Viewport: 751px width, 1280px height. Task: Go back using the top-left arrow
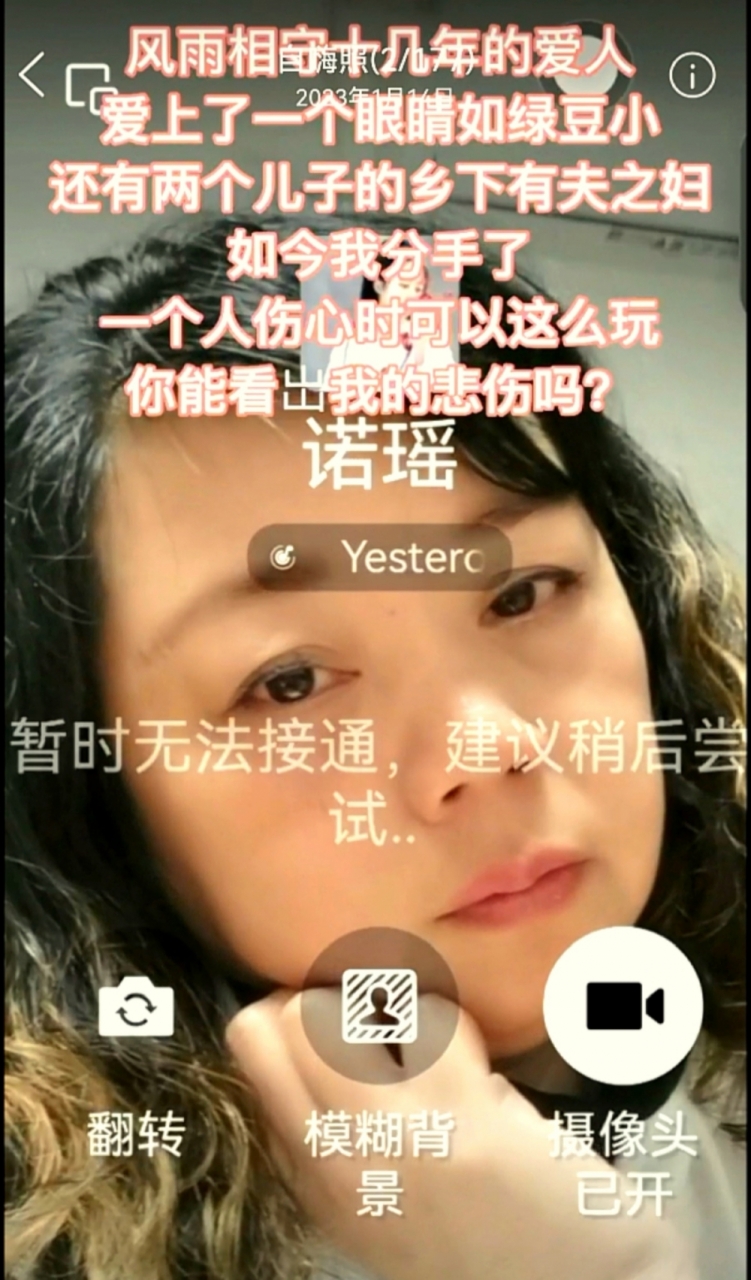point(32,75)
